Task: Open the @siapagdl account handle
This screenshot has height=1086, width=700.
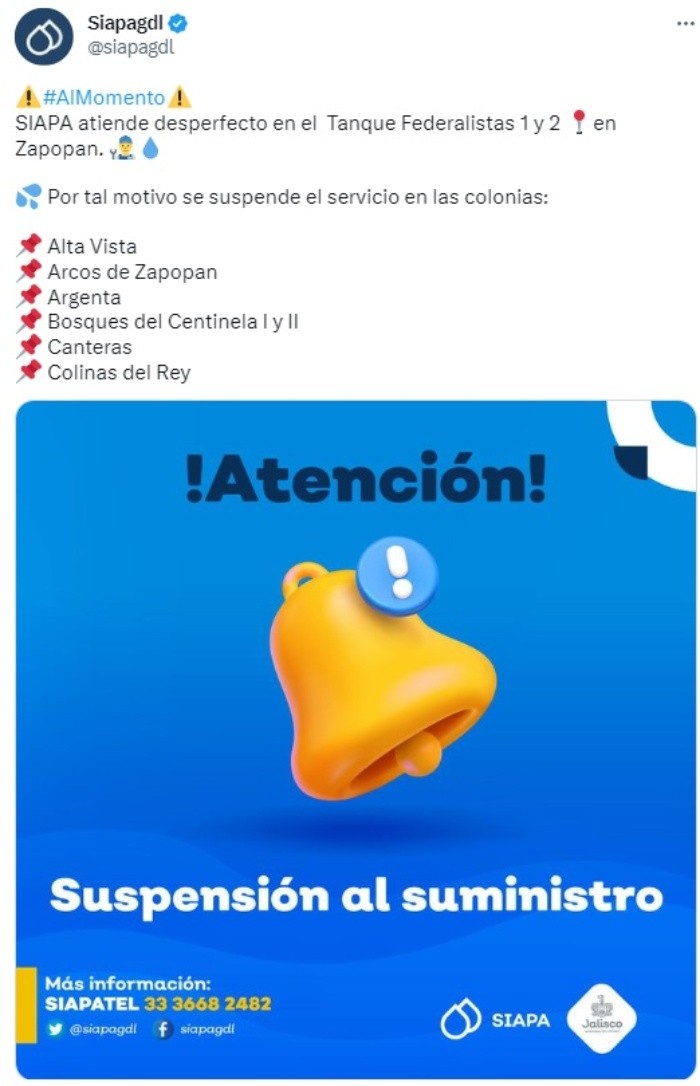Action: point(131,47)
